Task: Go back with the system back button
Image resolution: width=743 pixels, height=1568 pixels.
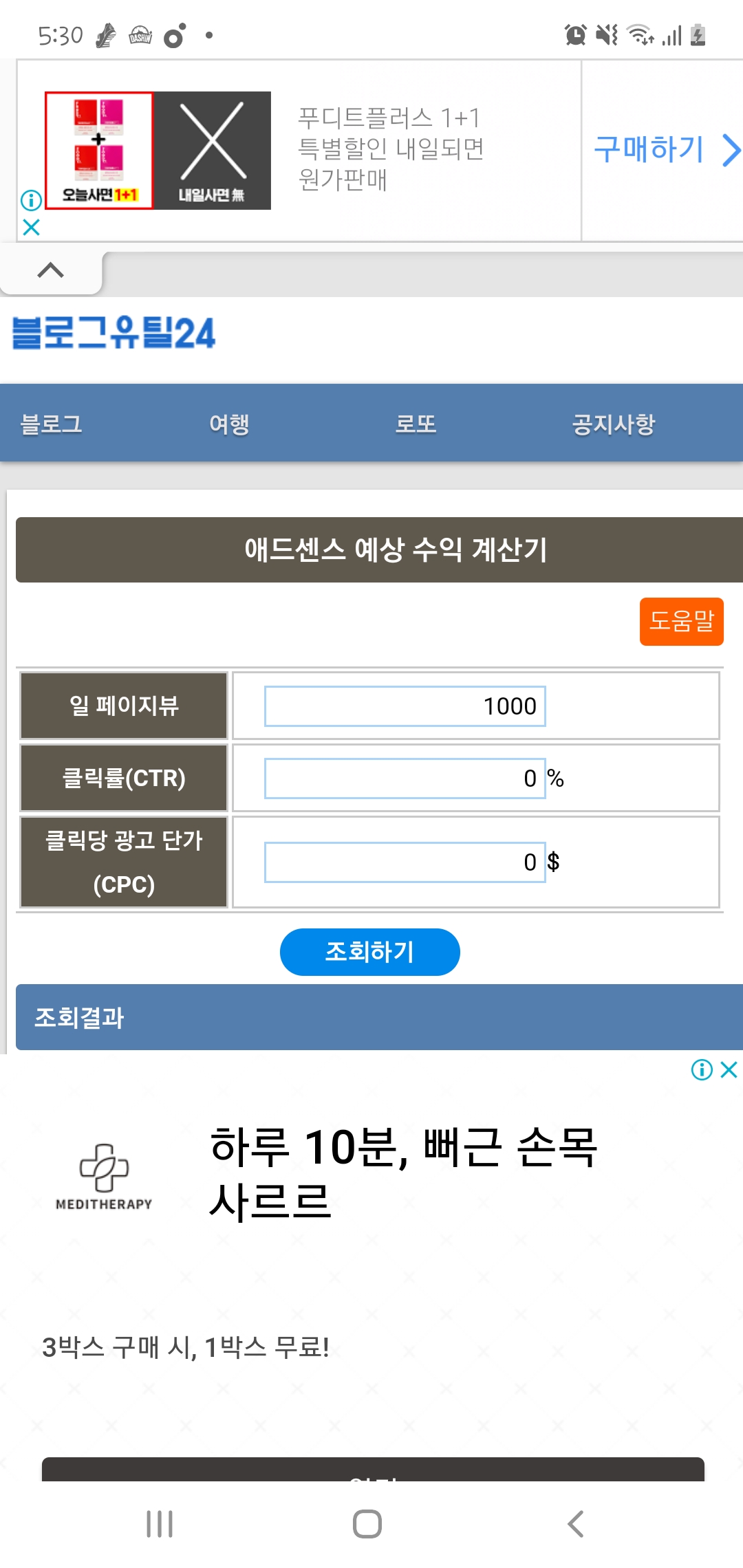Action: pyautogui.click(x=576, y=1524)
